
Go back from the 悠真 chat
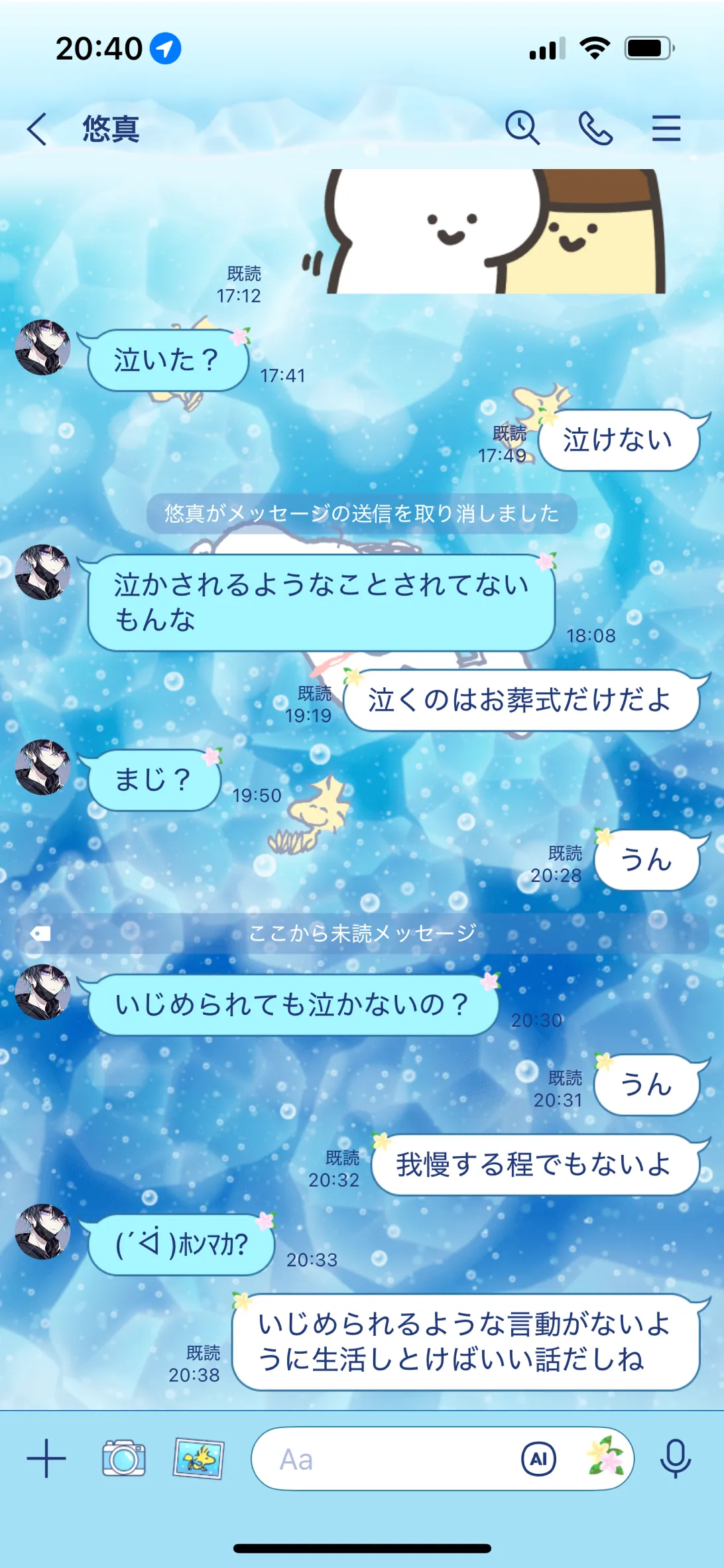click(x=37, y=129)
